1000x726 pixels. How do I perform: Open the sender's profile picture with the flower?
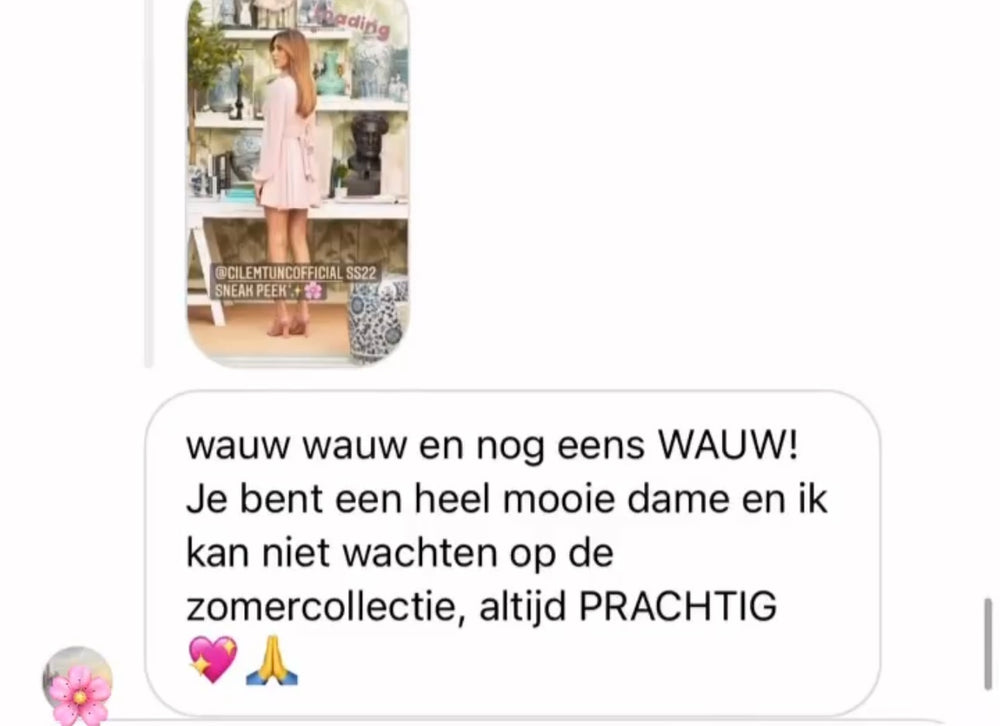tap(77, 689)
